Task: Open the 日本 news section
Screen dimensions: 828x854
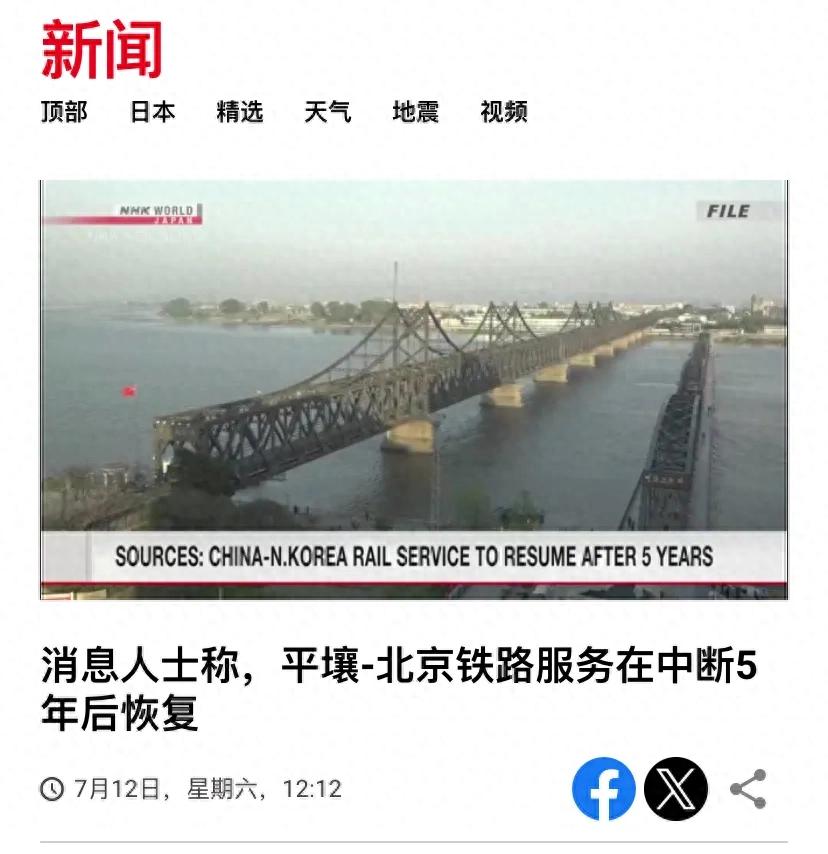Action: tap(152, 111)
